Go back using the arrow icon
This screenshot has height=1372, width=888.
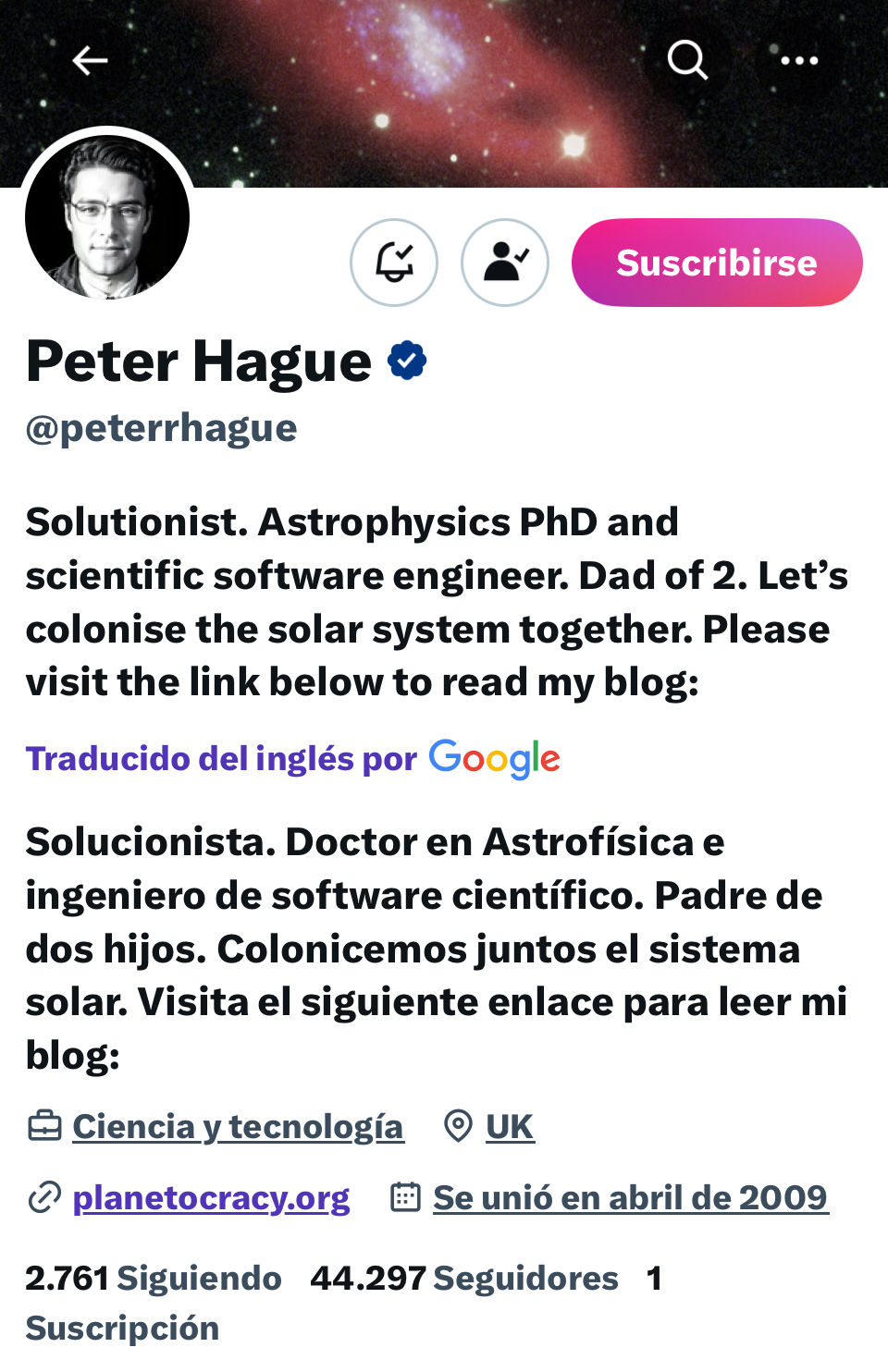click(x=90, y=61)
